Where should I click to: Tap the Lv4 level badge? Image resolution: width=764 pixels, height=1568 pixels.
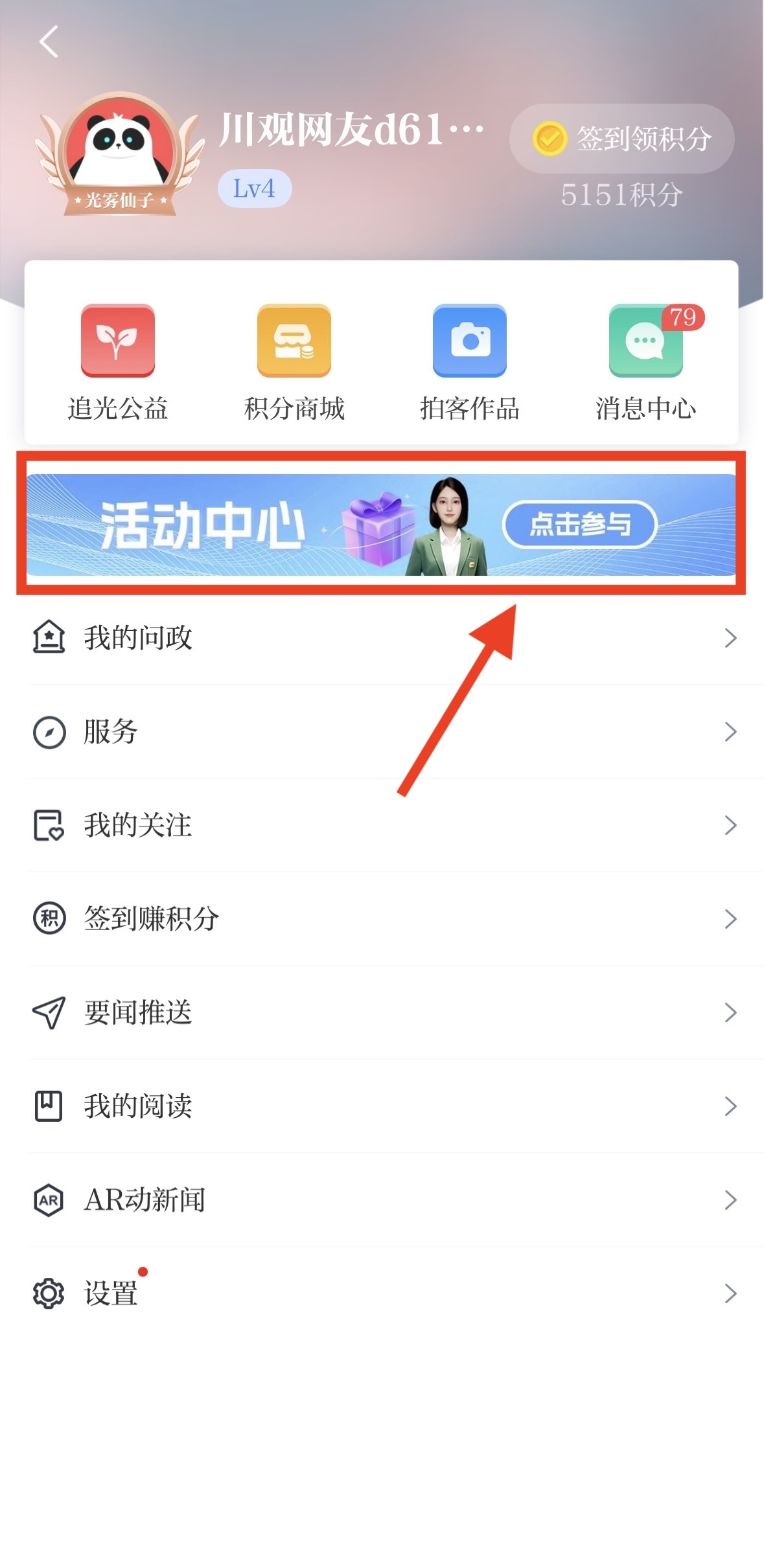point(254,189)
